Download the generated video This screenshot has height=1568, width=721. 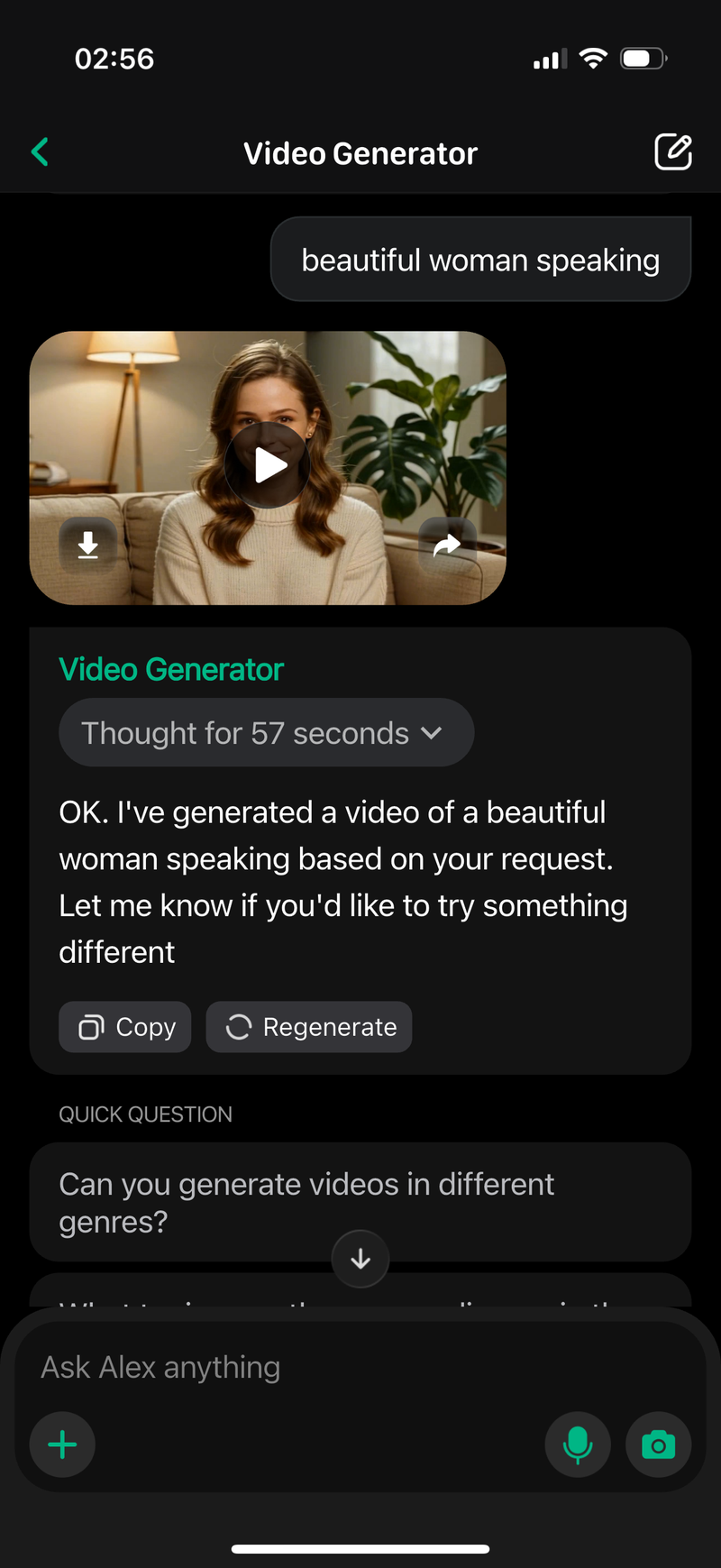[x=87, y=545]
